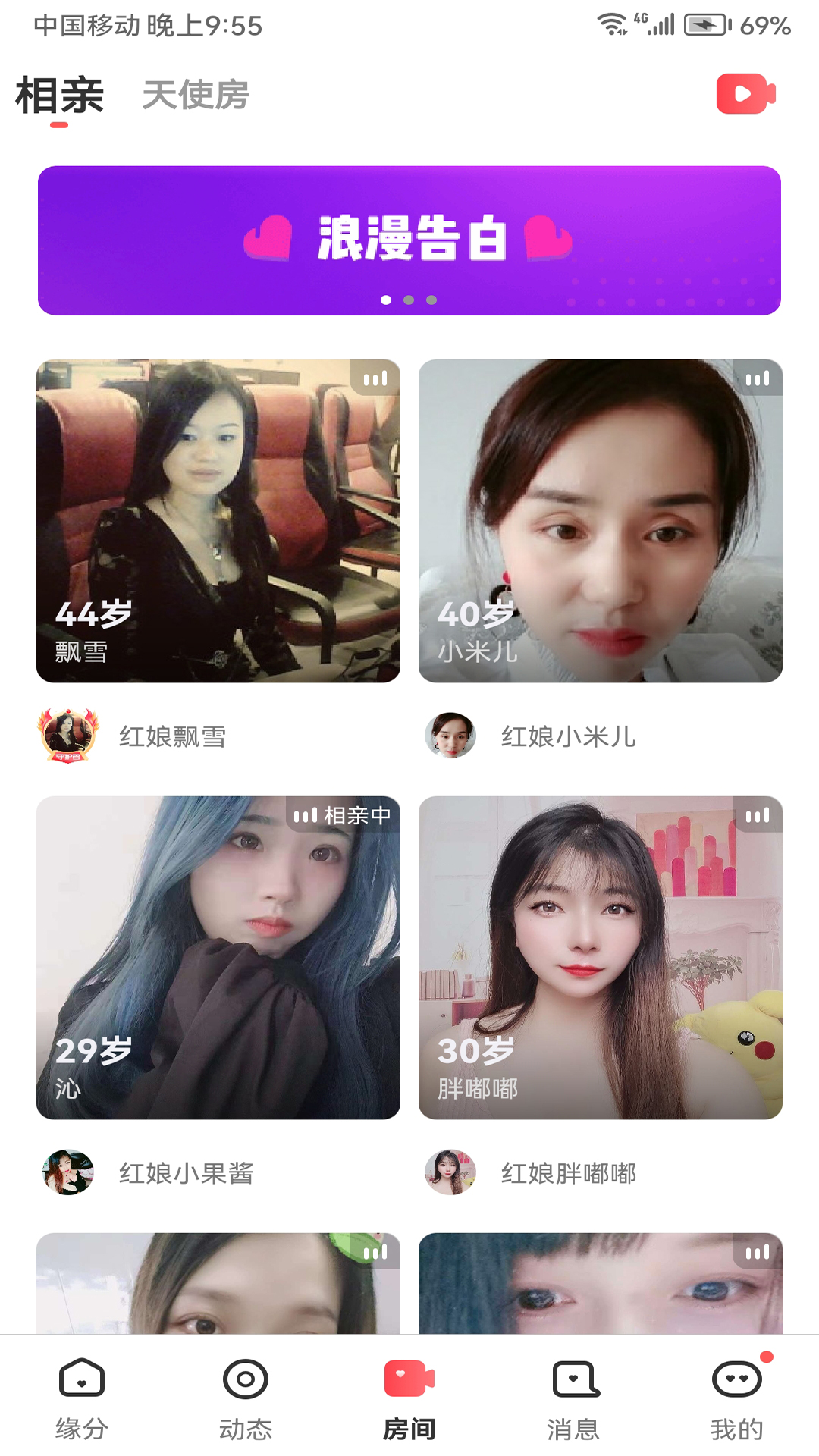819x1456 pixels.
Task: Open 红娘小米儿's avatar thumbnail
Action: point(450,734)
